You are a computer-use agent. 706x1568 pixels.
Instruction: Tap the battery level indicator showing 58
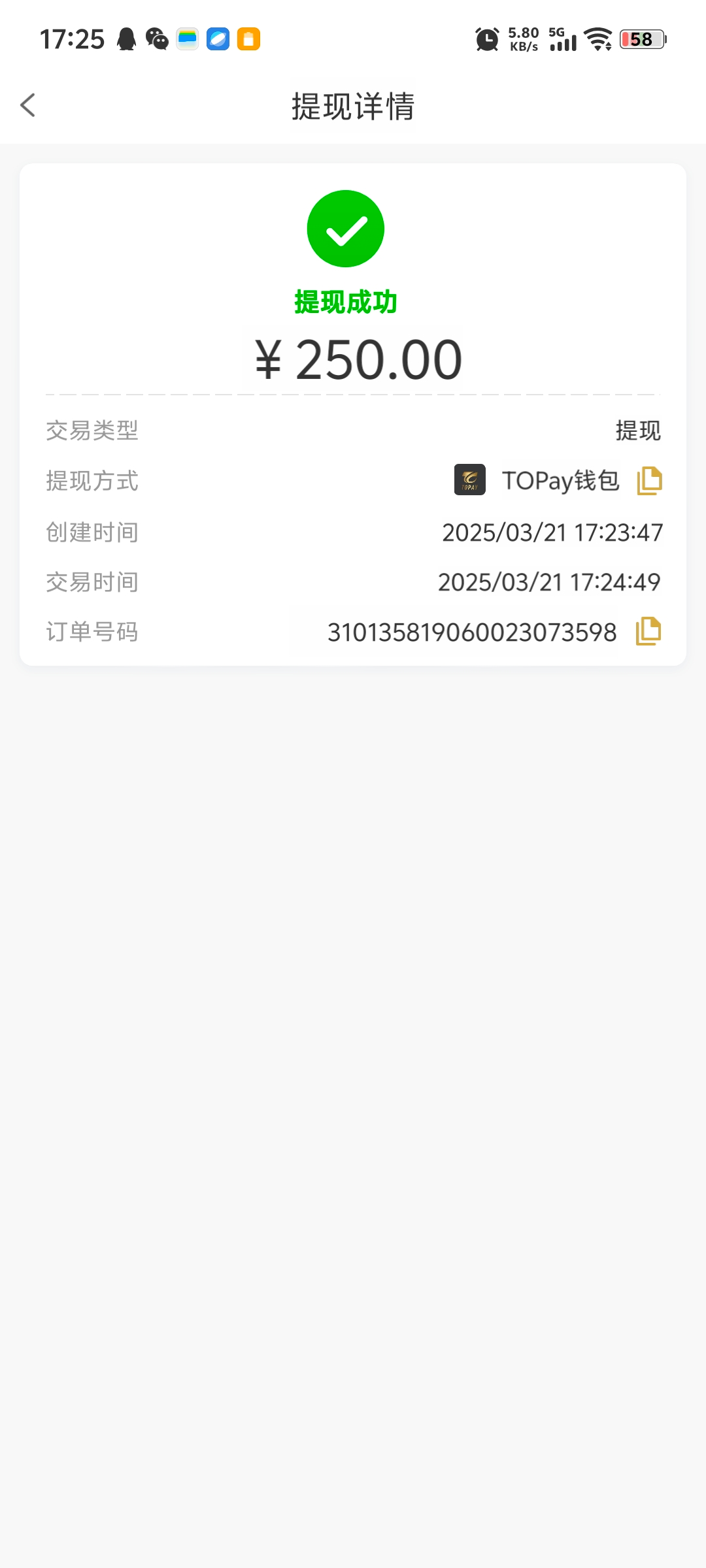click(x=641, y=40)
